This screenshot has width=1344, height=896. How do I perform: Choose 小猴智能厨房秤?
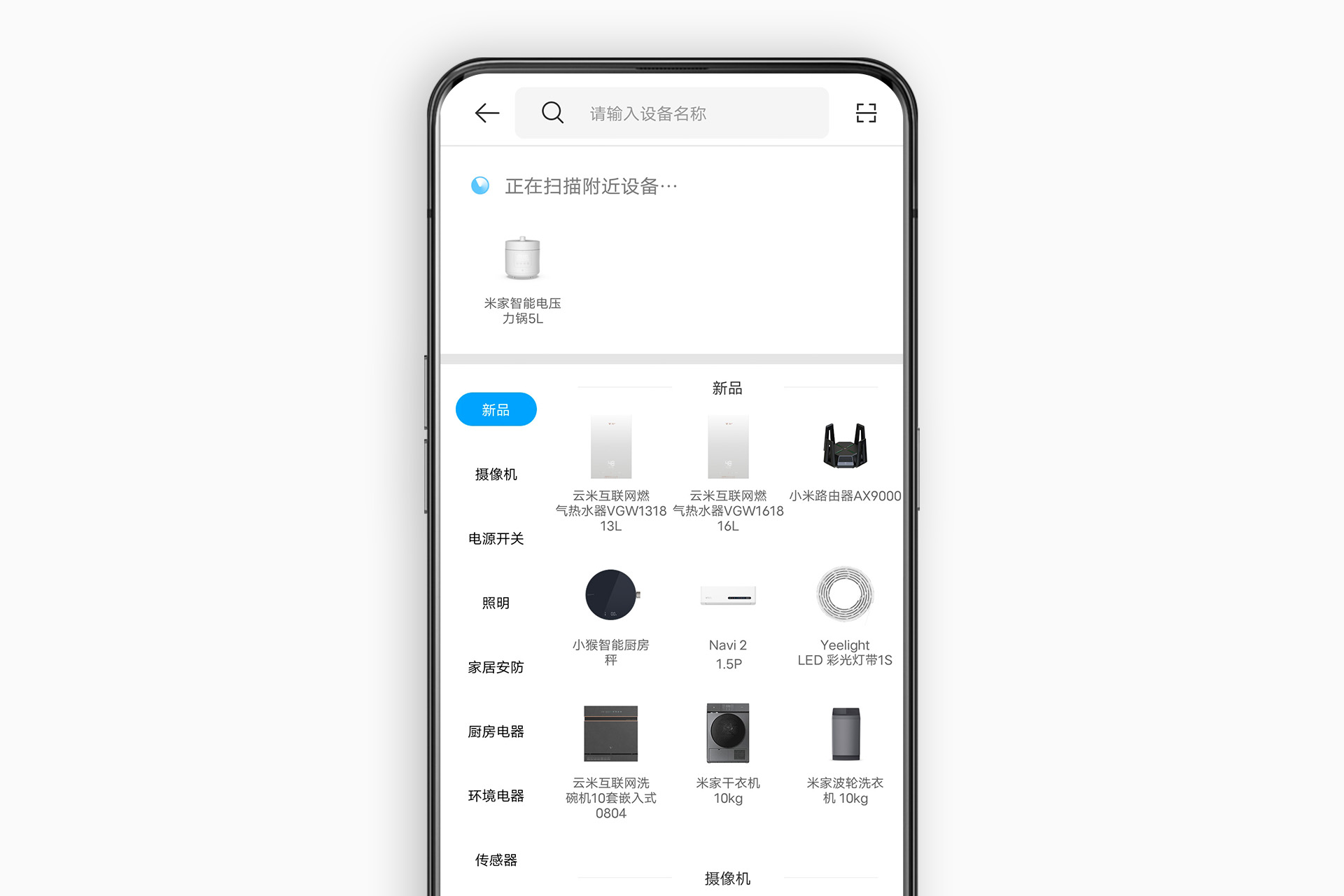pos(610,616)
